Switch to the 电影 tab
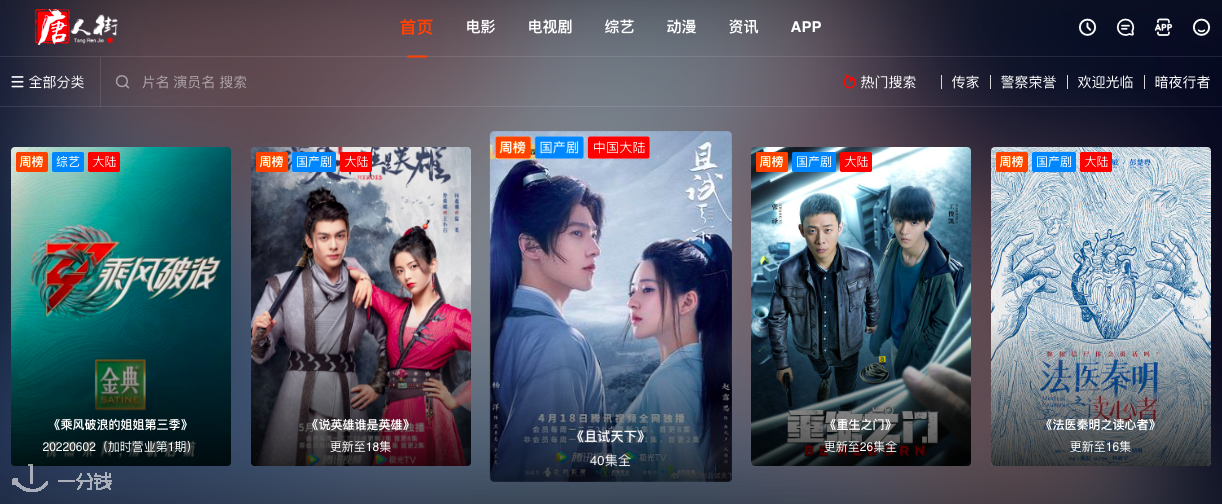 [x=480, y=27]
